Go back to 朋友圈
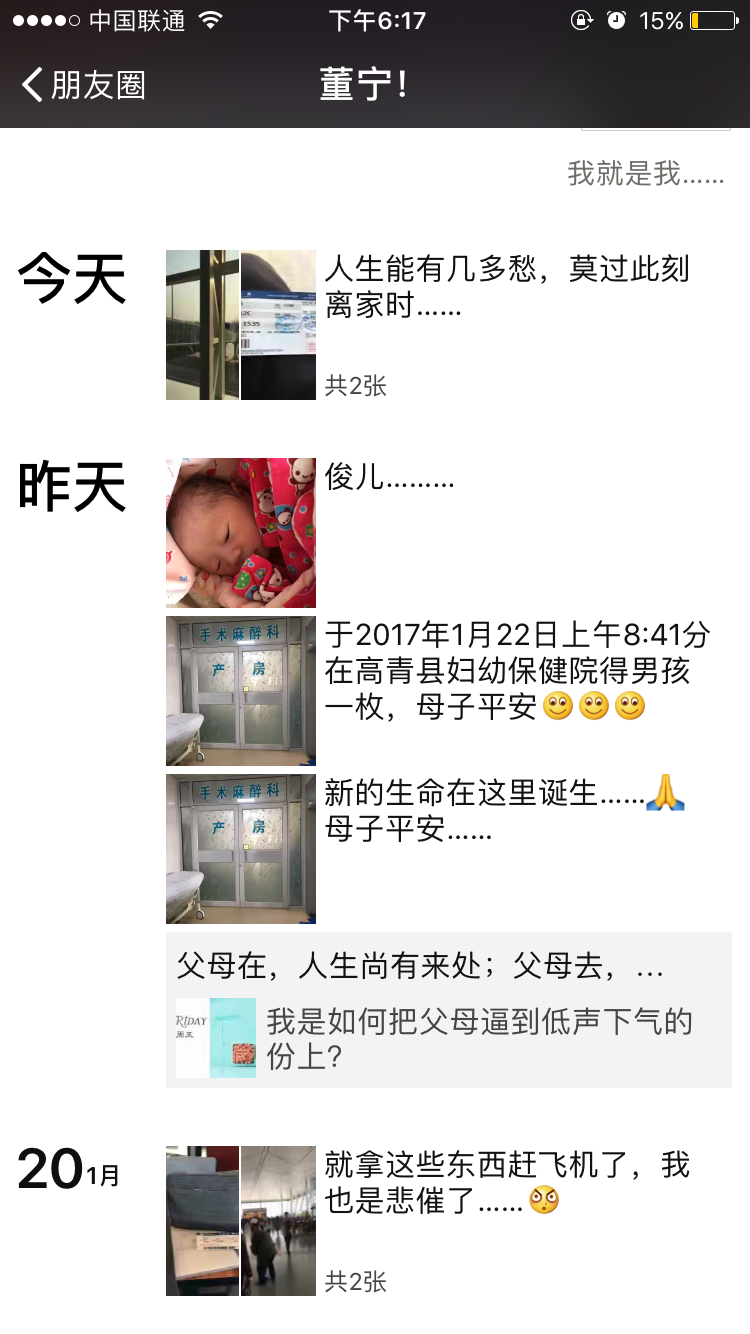 pyautogui.click(x=84, y=85)
